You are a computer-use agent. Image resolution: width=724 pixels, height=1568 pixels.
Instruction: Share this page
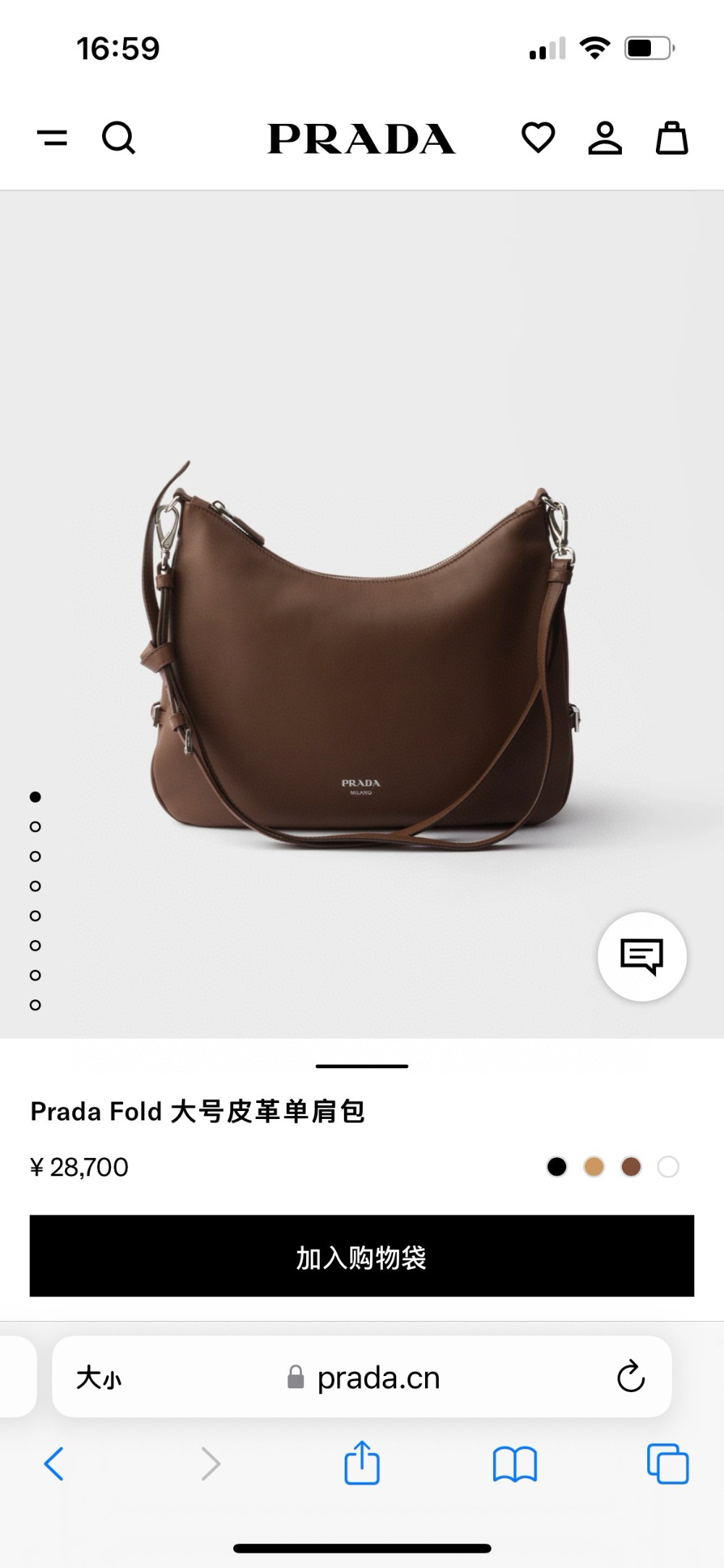click(361, 1462)
